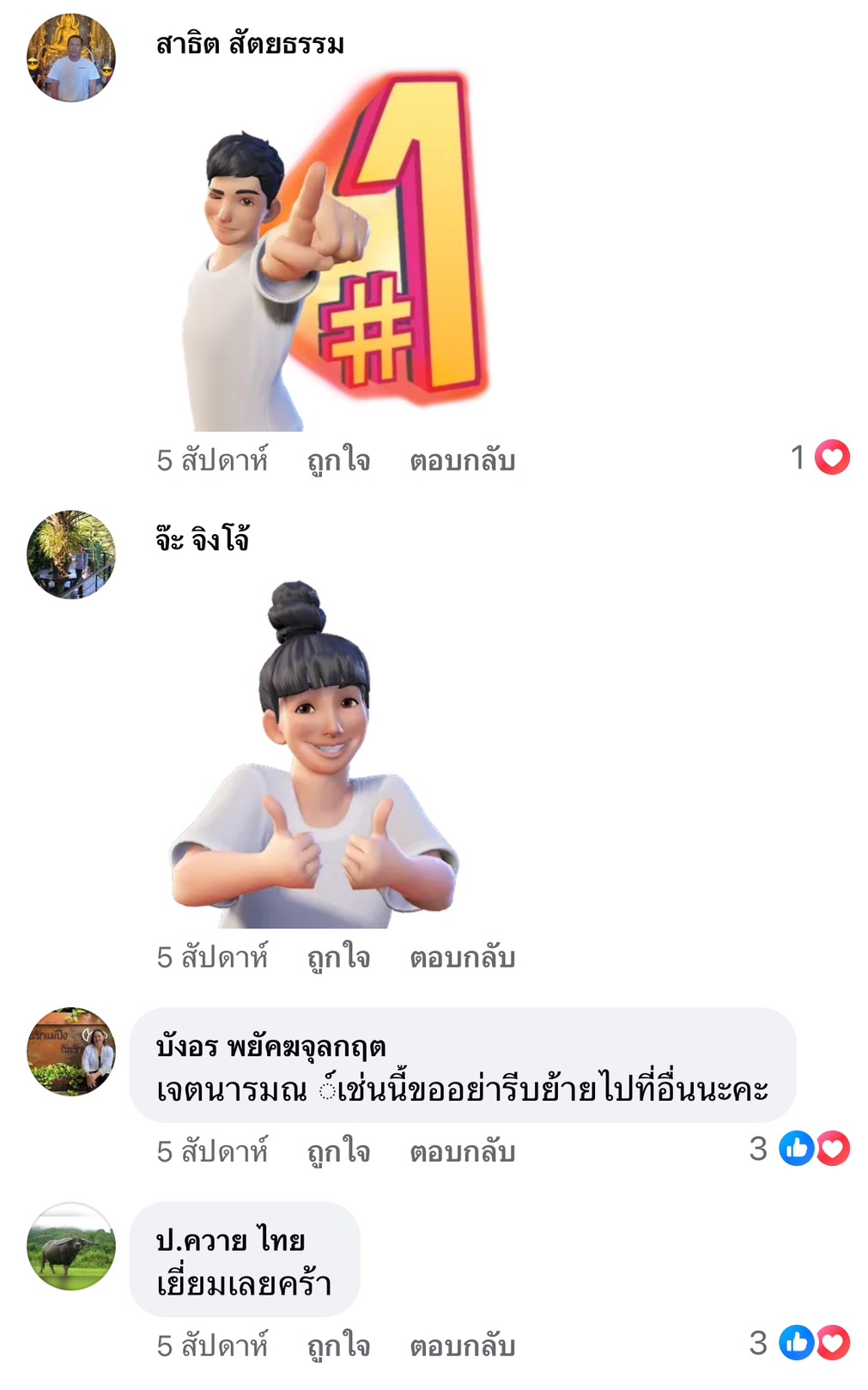Viewport: 868px width, 1390px height.
Task: Open จ๊ะ จิงโจ้'s profile name
Action: [x=203, y=538]
